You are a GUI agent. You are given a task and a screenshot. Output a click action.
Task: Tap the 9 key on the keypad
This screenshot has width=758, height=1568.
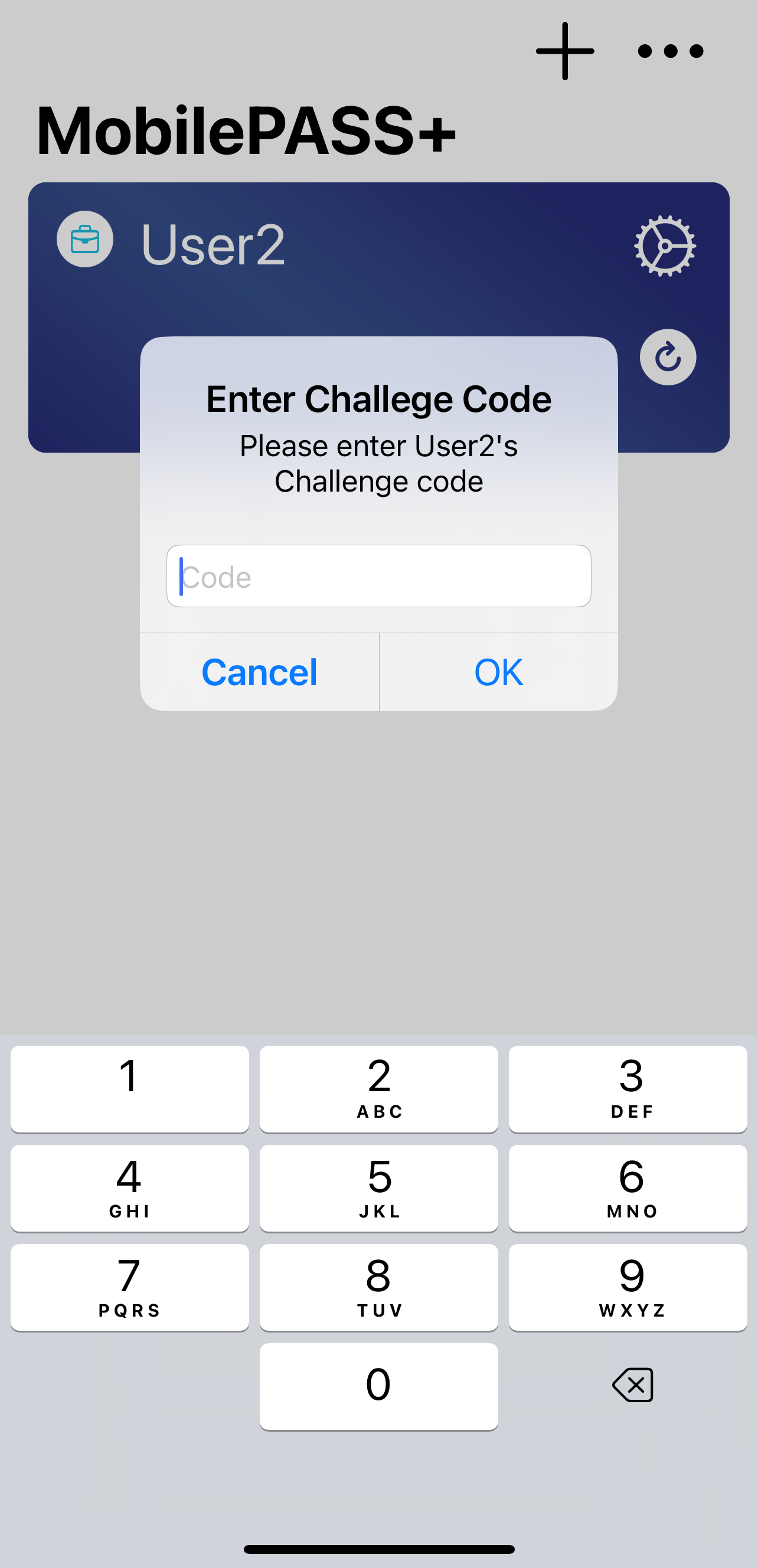click(x=628, y=1287)
